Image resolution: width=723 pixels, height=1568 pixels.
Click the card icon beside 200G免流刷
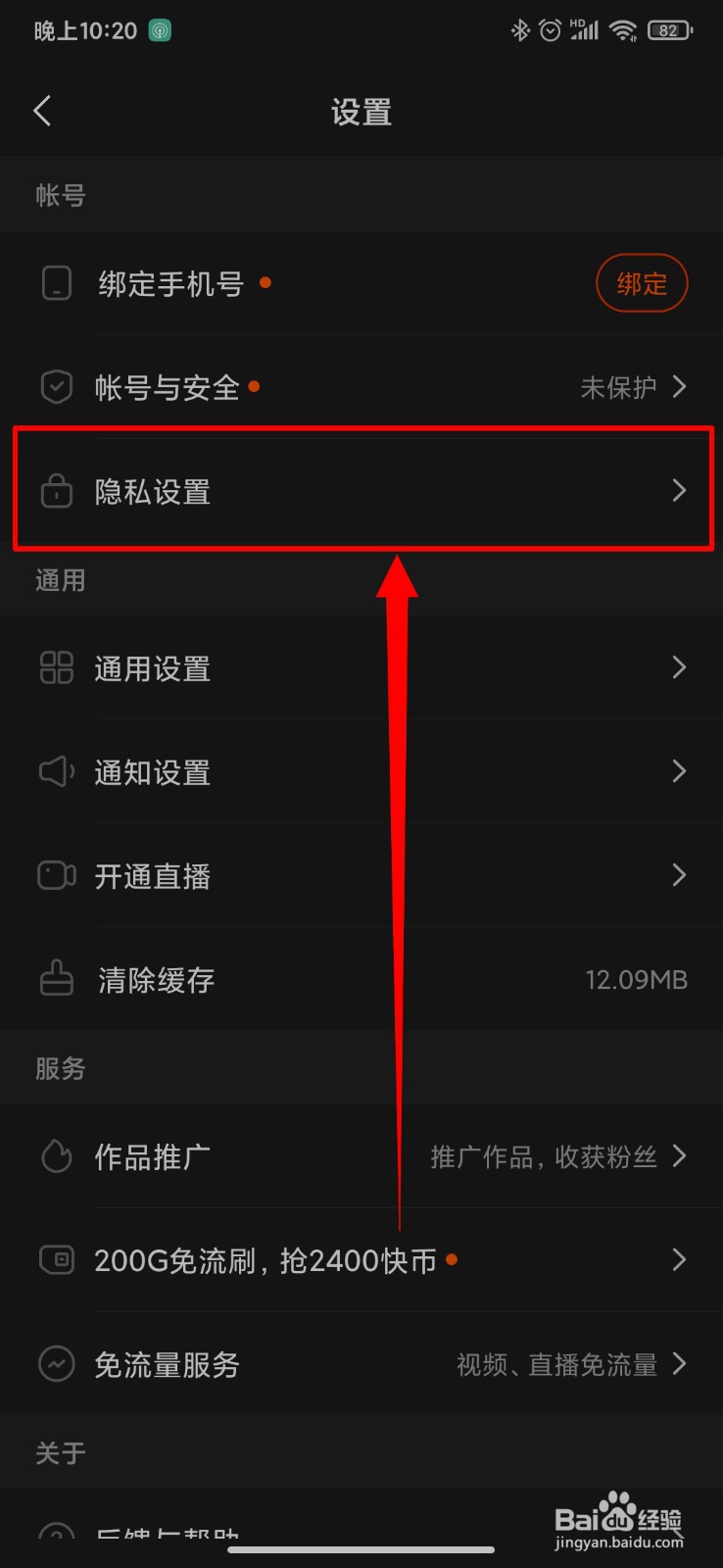[56, 1260]
